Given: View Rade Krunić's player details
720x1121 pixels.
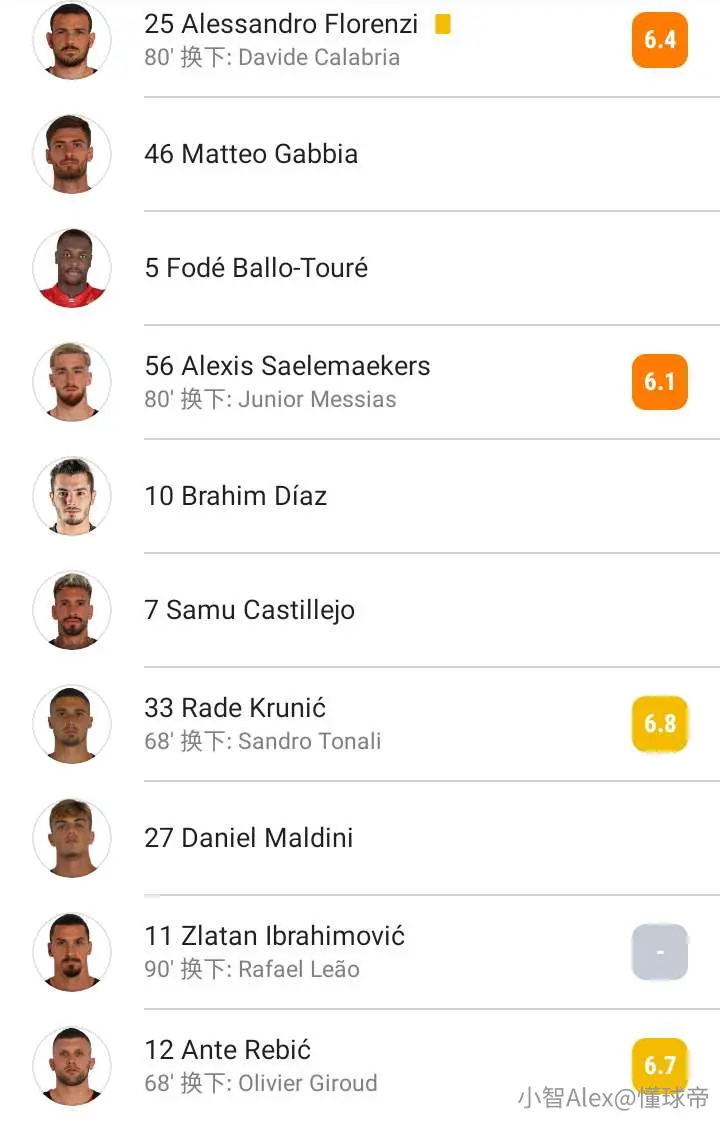Looking at the screenshot, I should click(360, 724).
